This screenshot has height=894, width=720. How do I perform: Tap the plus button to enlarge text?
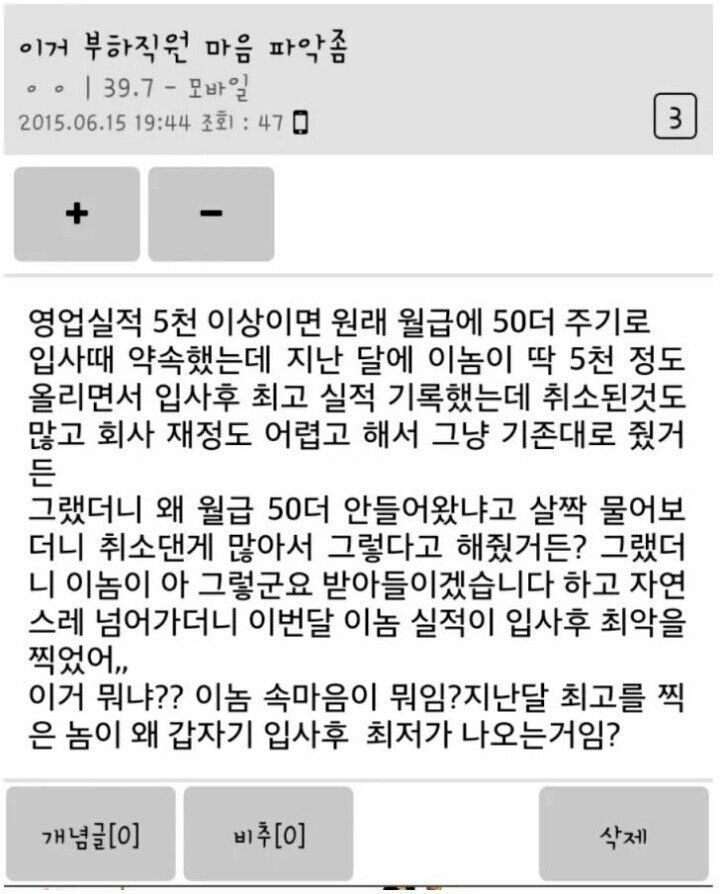click(x=77, y=214)
